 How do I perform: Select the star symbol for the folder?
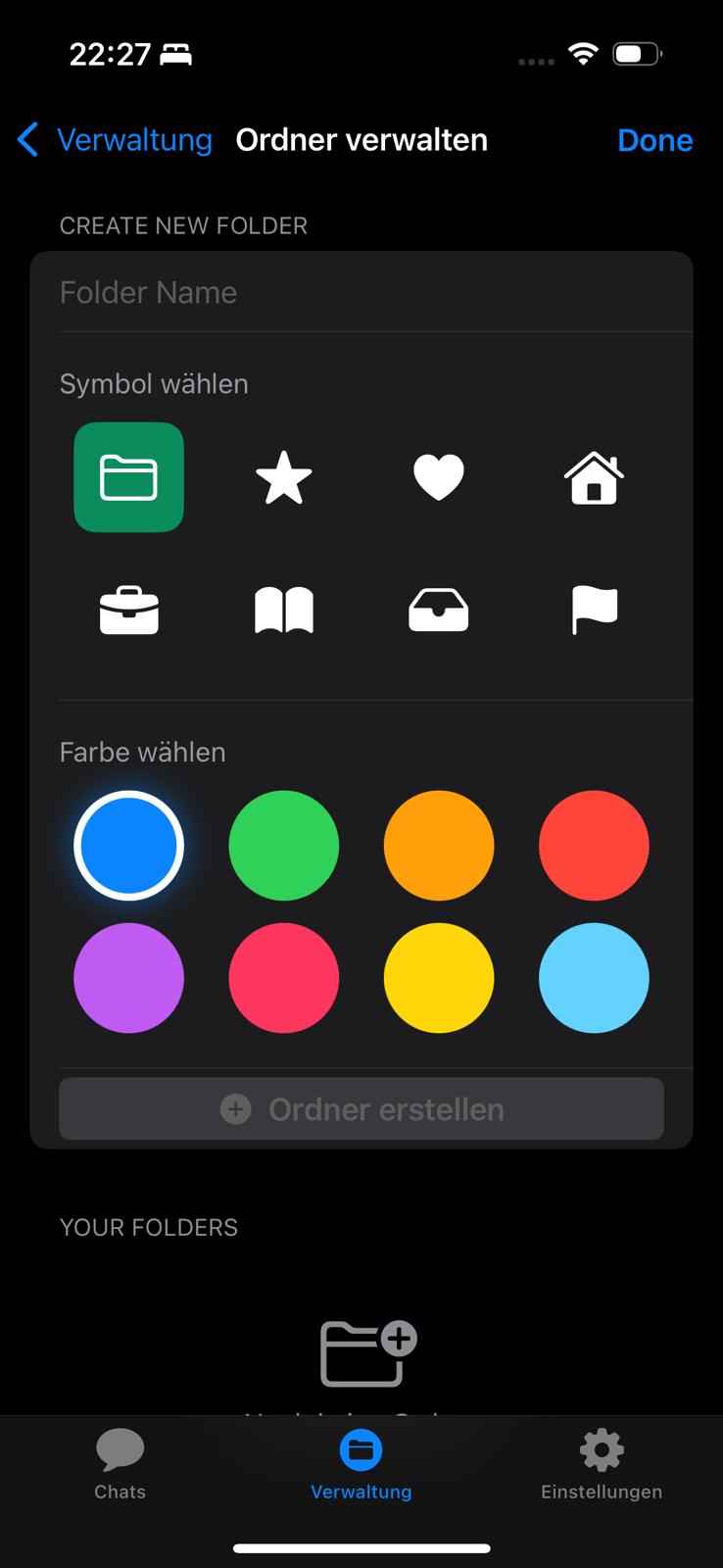283,477
